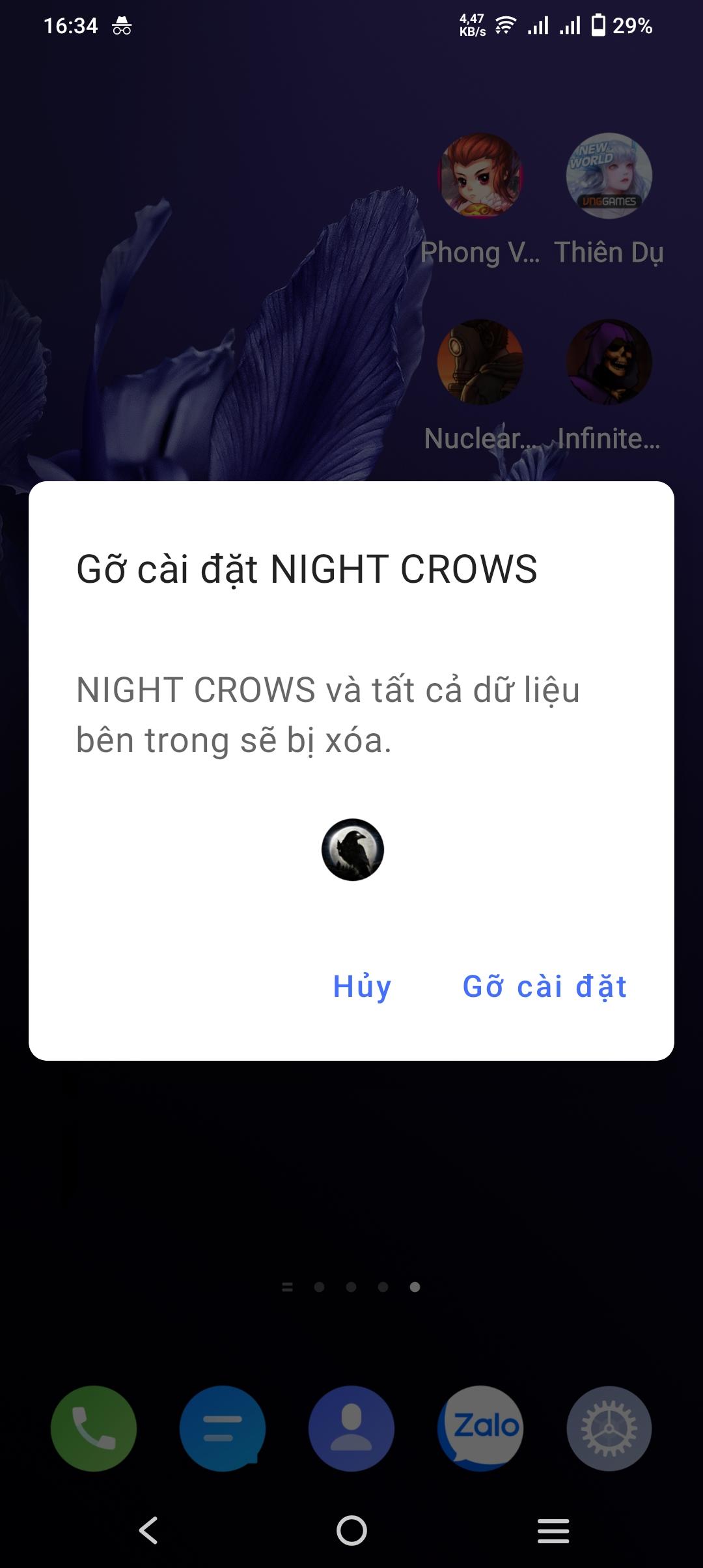The image size is (703, 1568).
Task: Open recent apps with the menu button
Action: (x=553, y=1531)
